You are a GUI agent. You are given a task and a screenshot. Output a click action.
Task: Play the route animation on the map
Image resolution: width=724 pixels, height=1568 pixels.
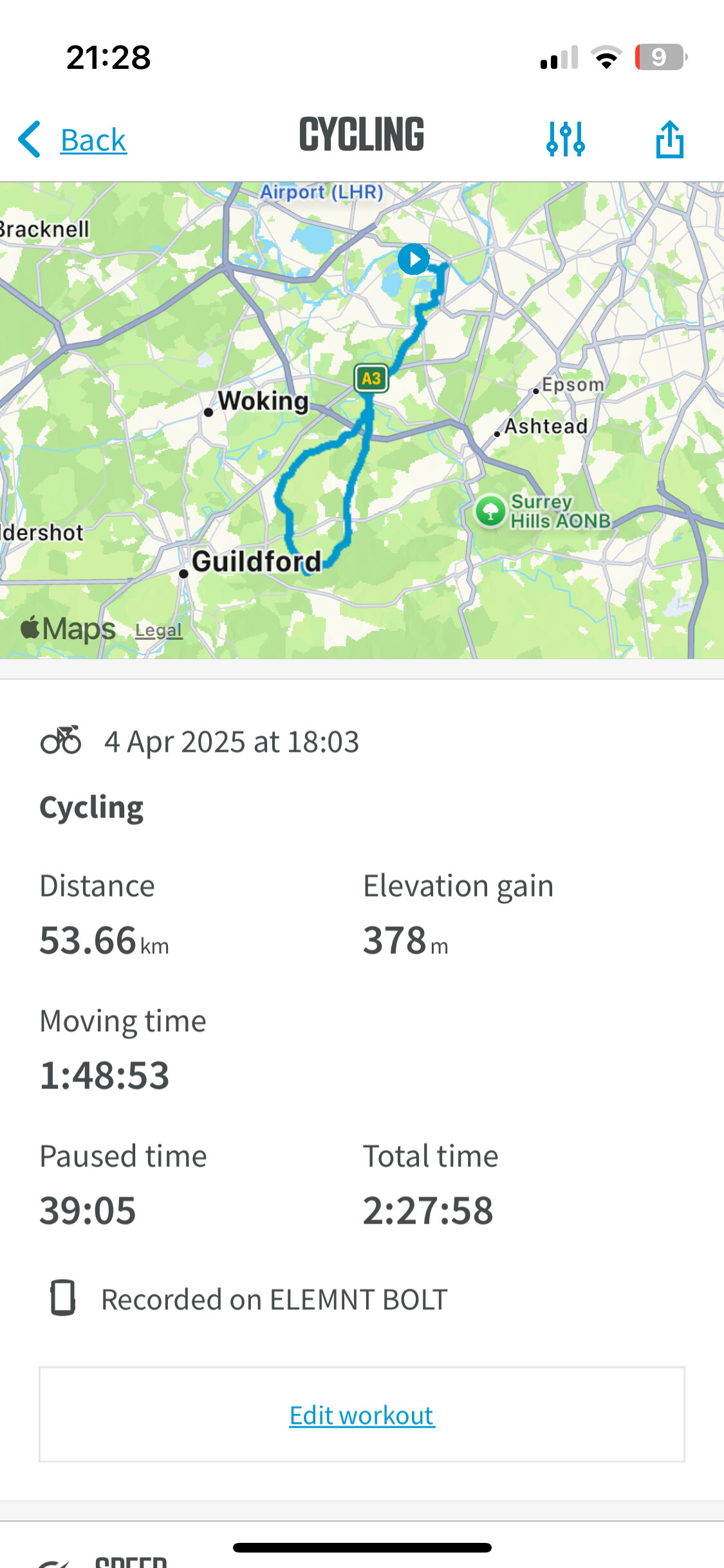[413, 259]
